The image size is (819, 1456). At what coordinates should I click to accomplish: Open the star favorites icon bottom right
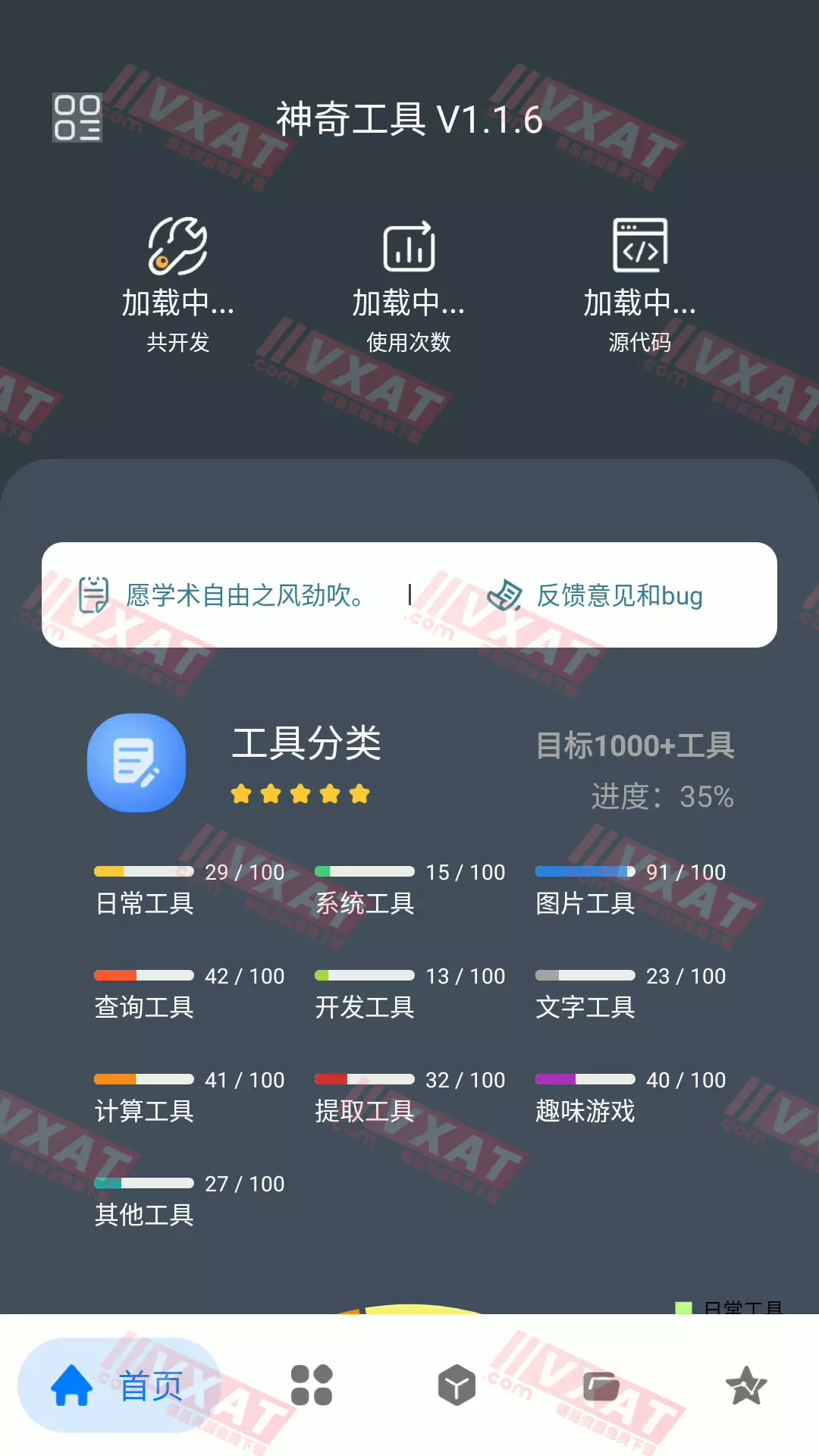[748, 1385]
